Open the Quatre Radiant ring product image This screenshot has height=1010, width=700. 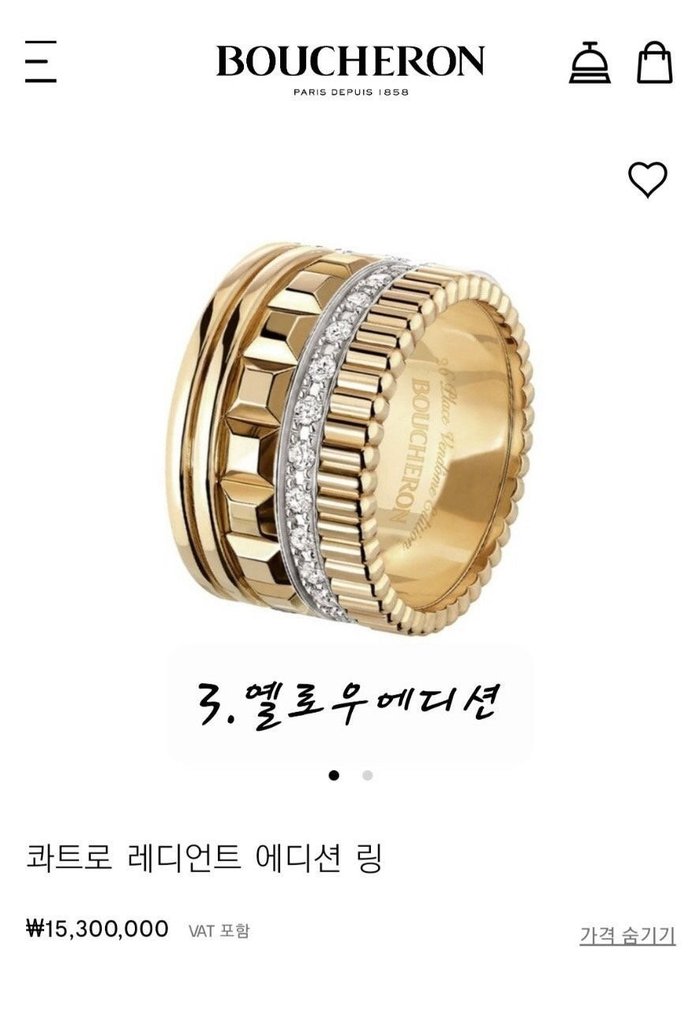click(x=350, y=440)
